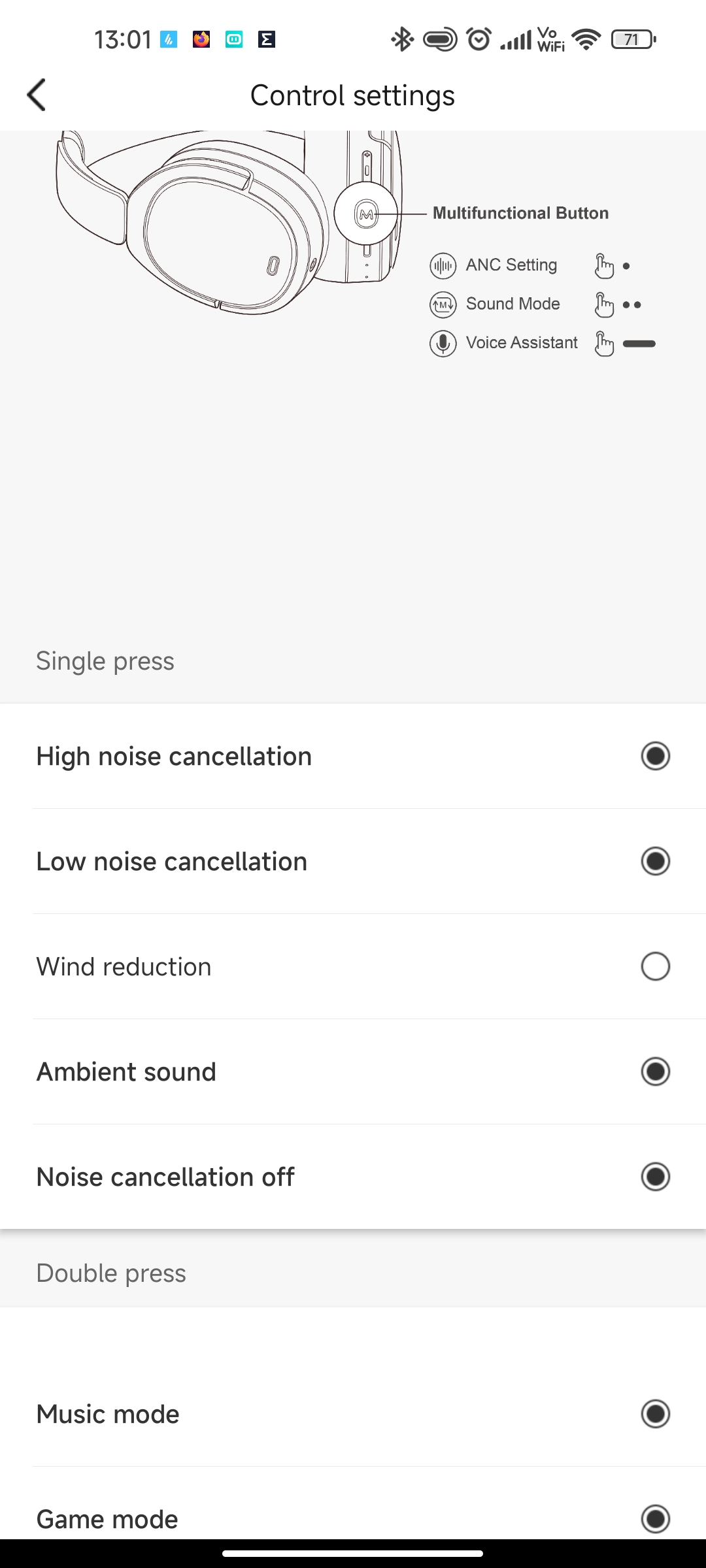Deselect High noise cancellation for single press
Image resolution: width=706 pixels, height=1568 pixels.
click(655, 756)
